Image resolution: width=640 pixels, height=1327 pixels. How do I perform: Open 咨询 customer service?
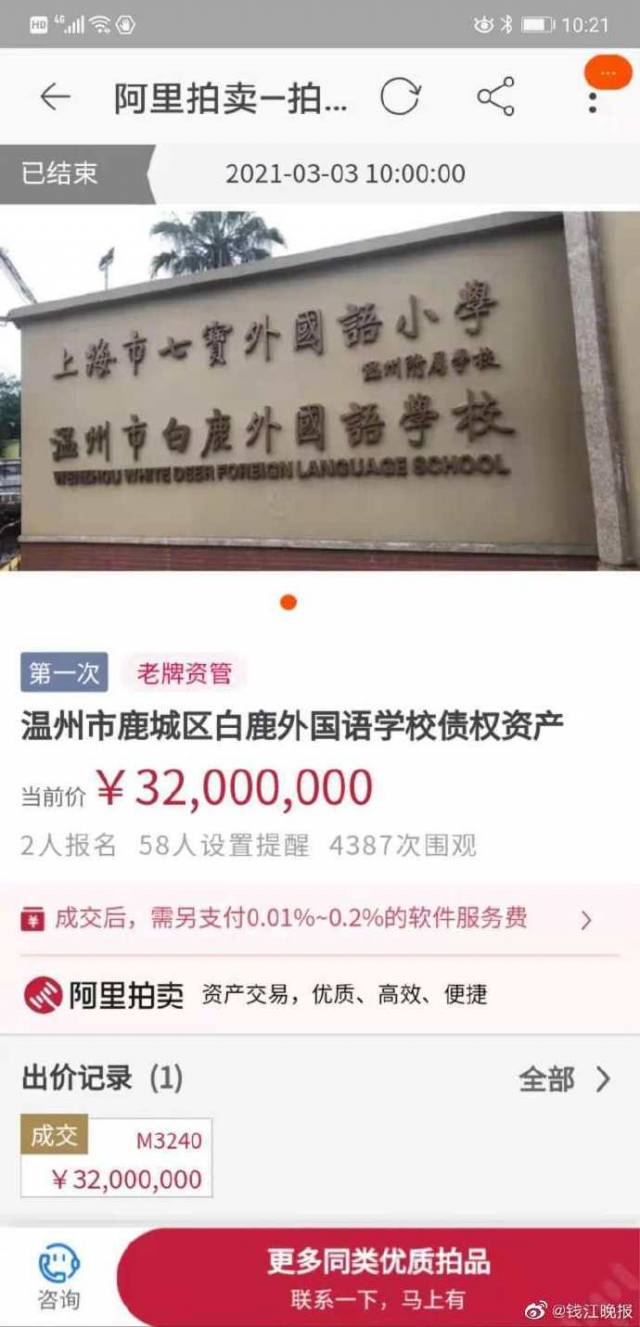click(58, 1277)
